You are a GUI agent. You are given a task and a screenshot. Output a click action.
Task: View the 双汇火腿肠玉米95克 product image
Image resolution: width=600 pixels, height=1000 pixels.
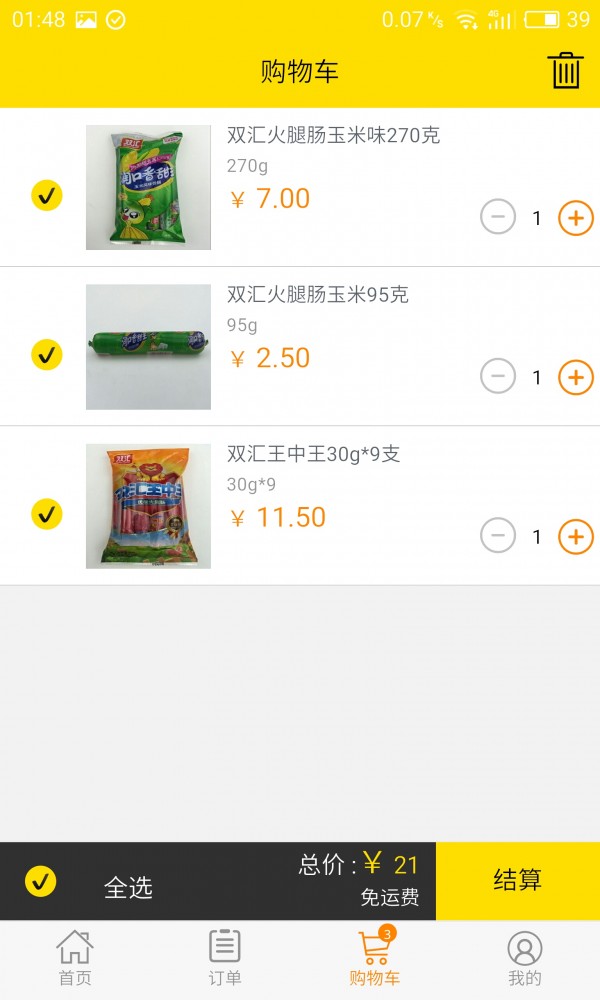pos(148,347)
